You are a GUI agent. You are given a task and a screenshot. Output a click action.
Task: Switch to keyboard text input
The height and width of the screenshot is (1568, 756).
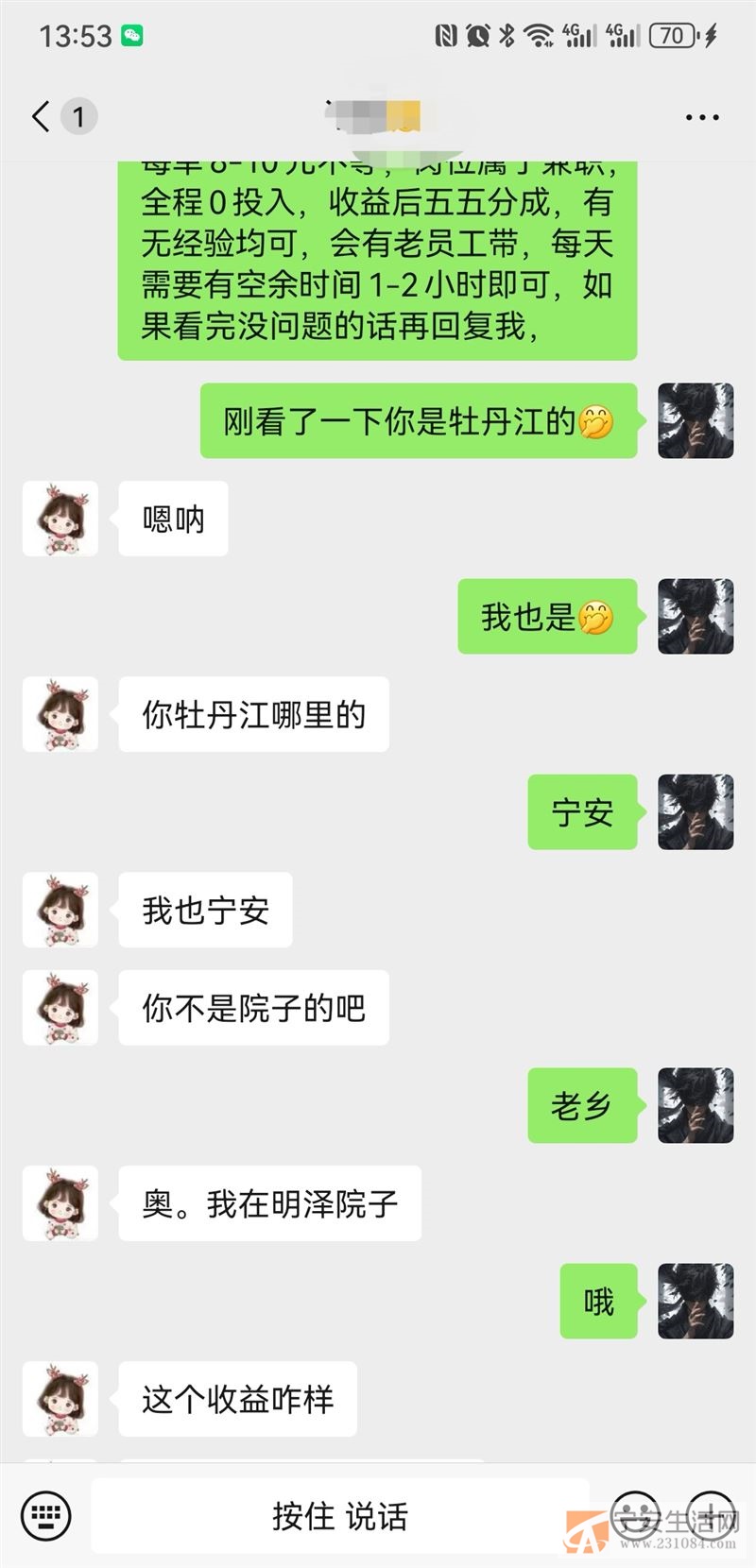tap(45, 1515)
